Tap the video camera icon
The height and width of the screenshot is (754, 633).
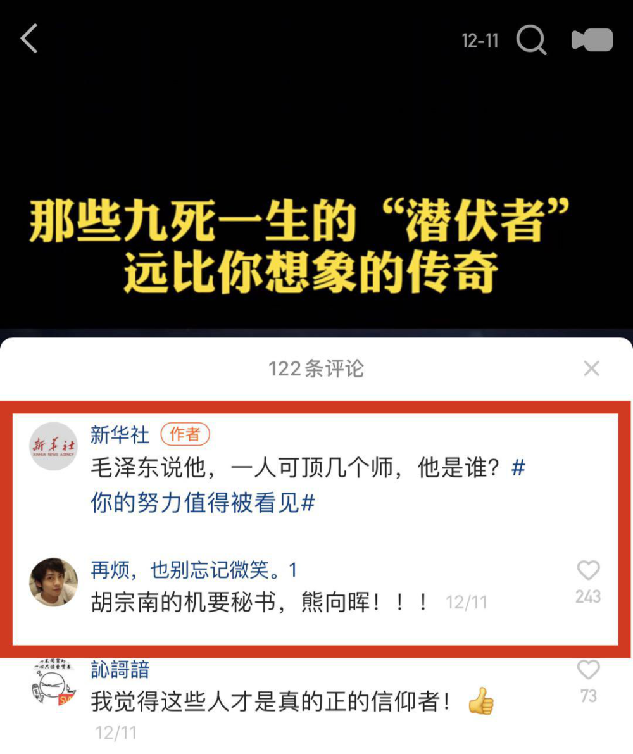coord(591,40)
